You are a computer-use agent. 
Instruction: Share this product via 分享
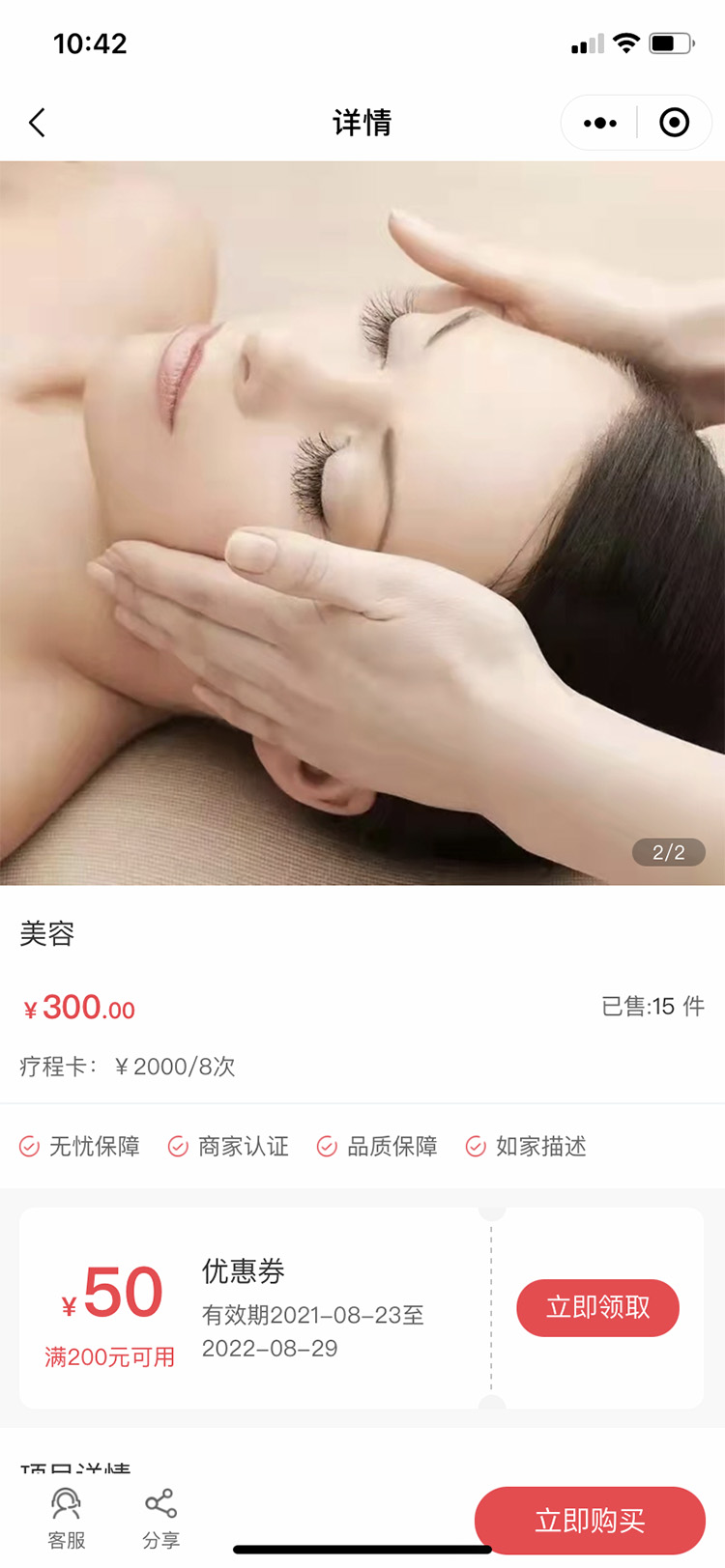click(160, 1518)
